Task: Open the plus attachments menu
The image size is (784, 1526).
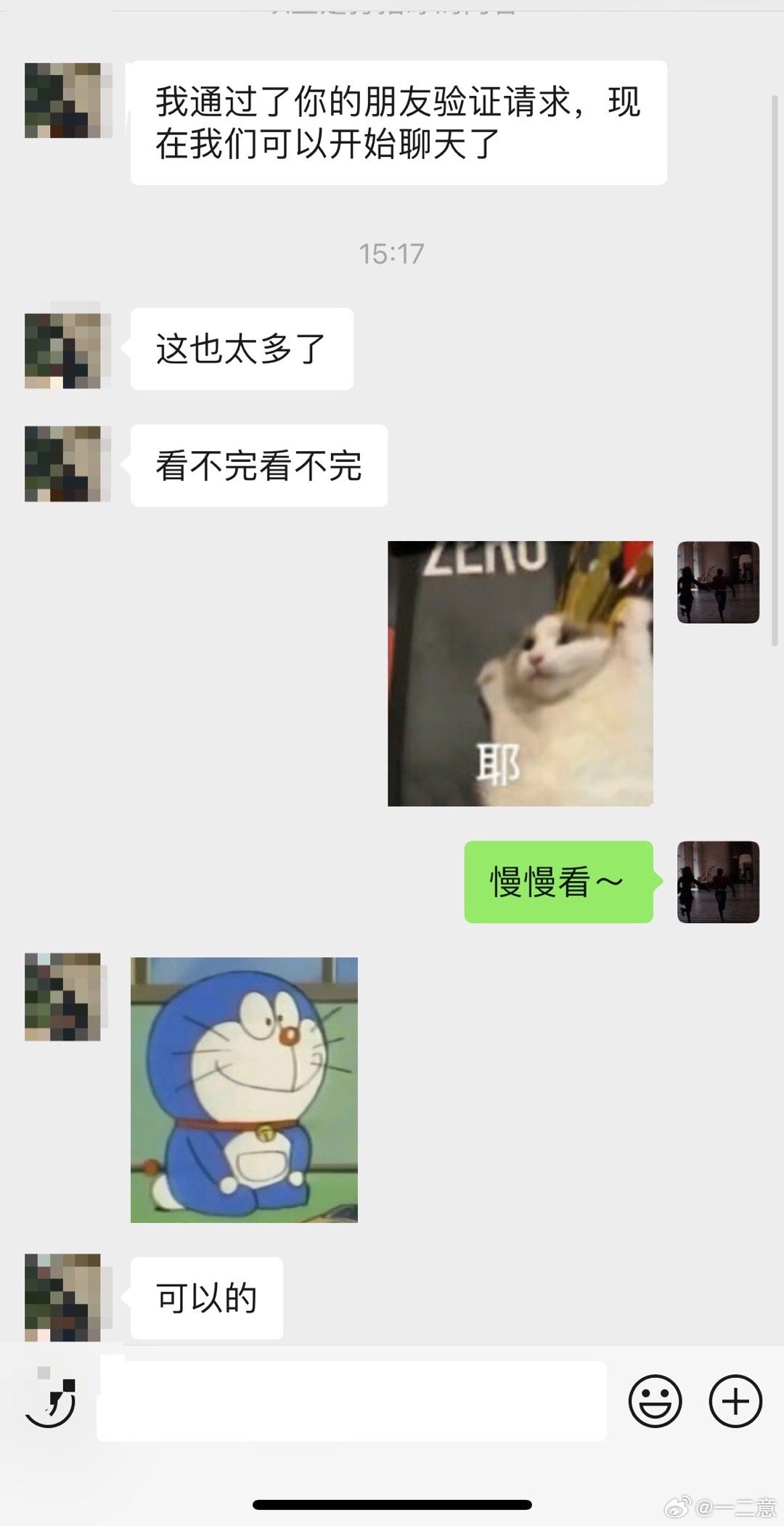Action: pyautogui.click(x=735, y=1401)
